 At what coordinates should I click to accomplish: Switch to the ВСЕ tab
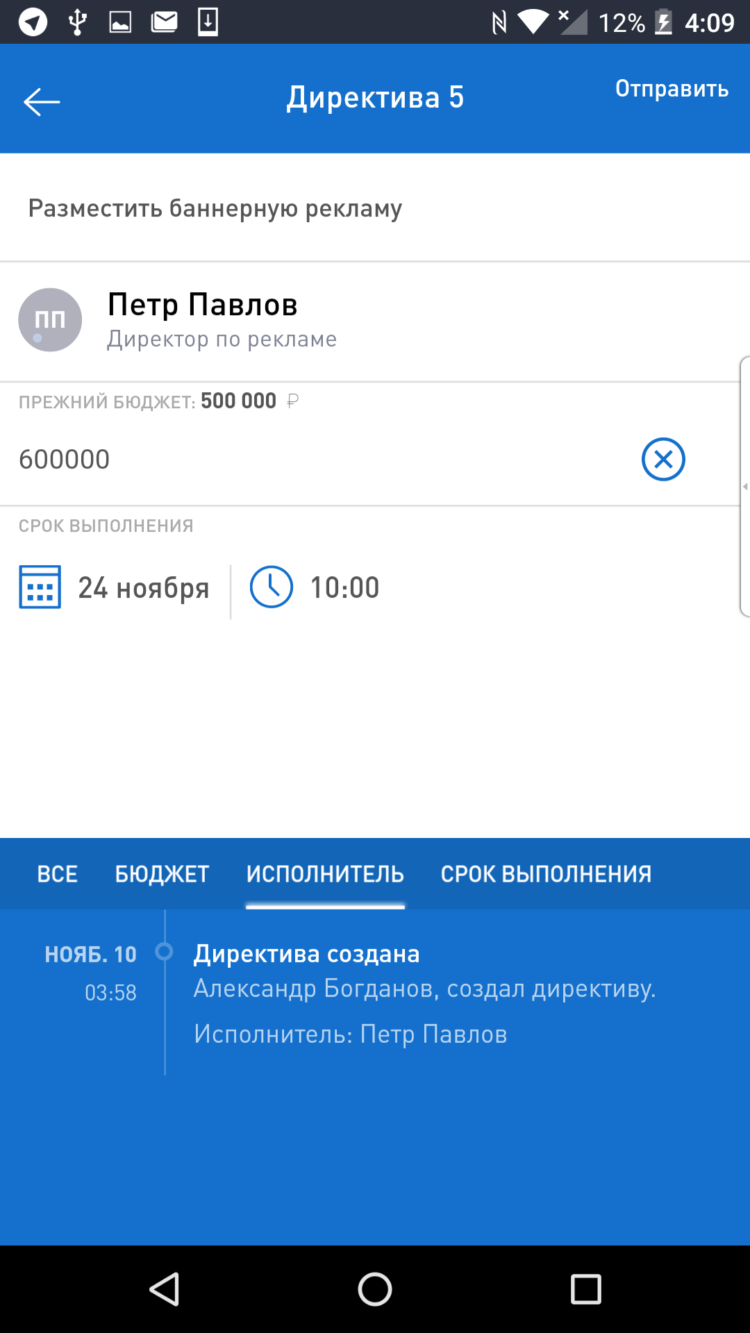coord(57,873)
